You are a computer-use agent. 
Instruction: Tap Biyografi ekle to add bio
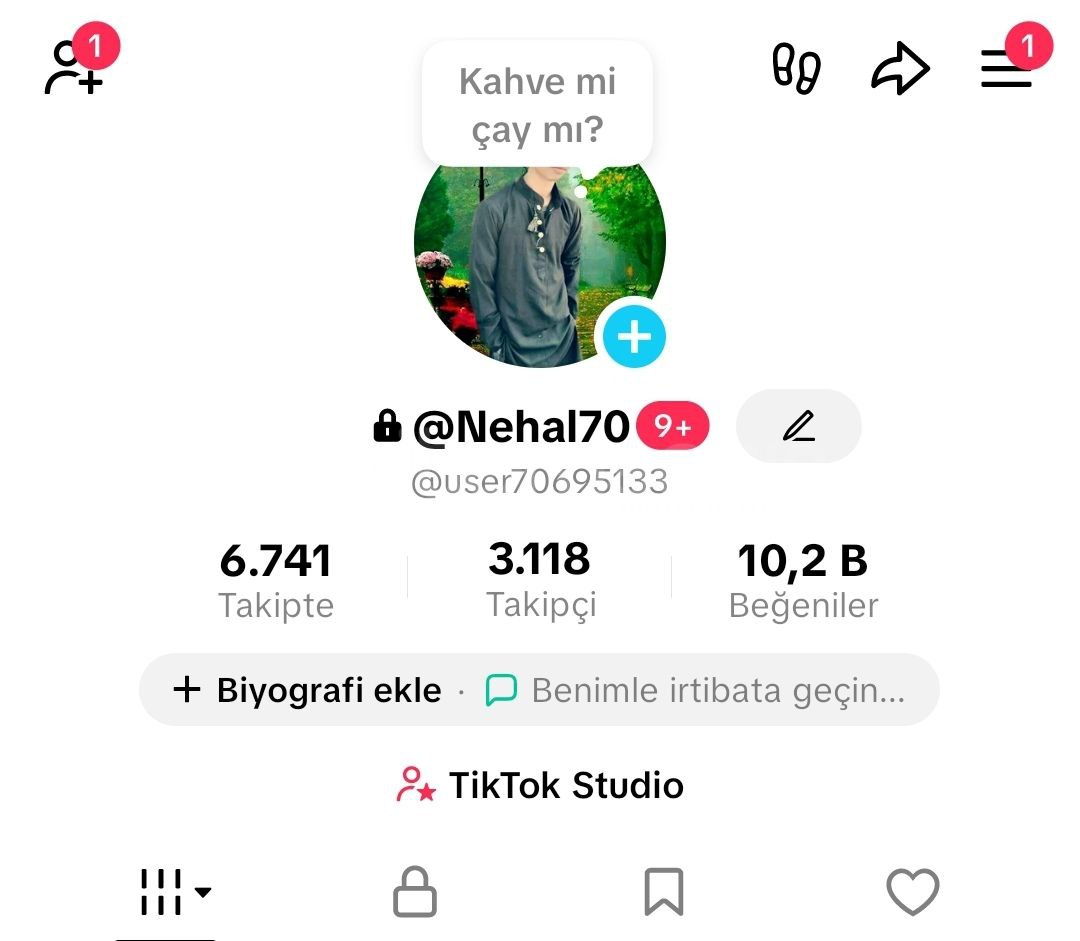(308, 690)
